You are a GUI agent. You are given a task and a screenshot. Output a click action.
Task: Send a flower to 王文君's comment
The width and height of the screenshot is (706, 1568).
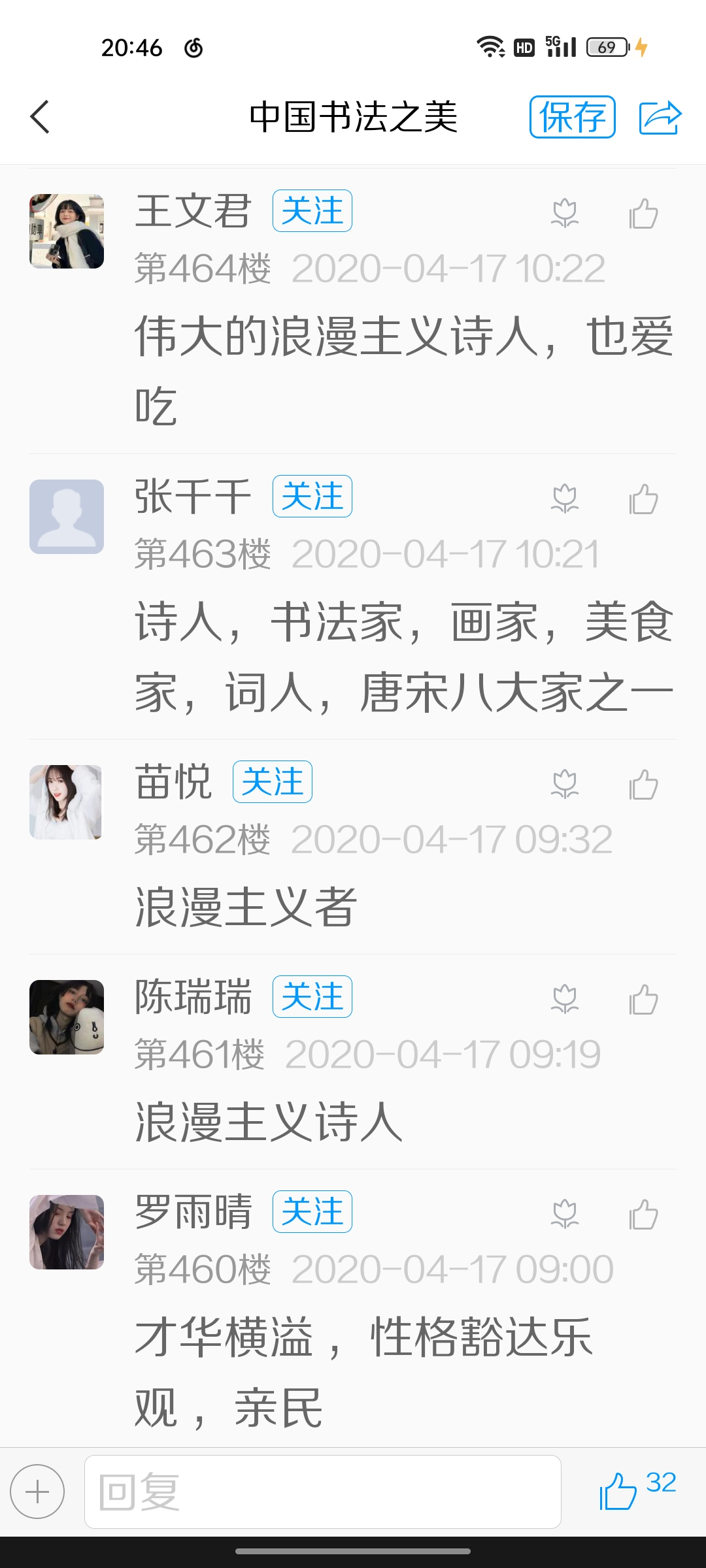tap(565, 214)
